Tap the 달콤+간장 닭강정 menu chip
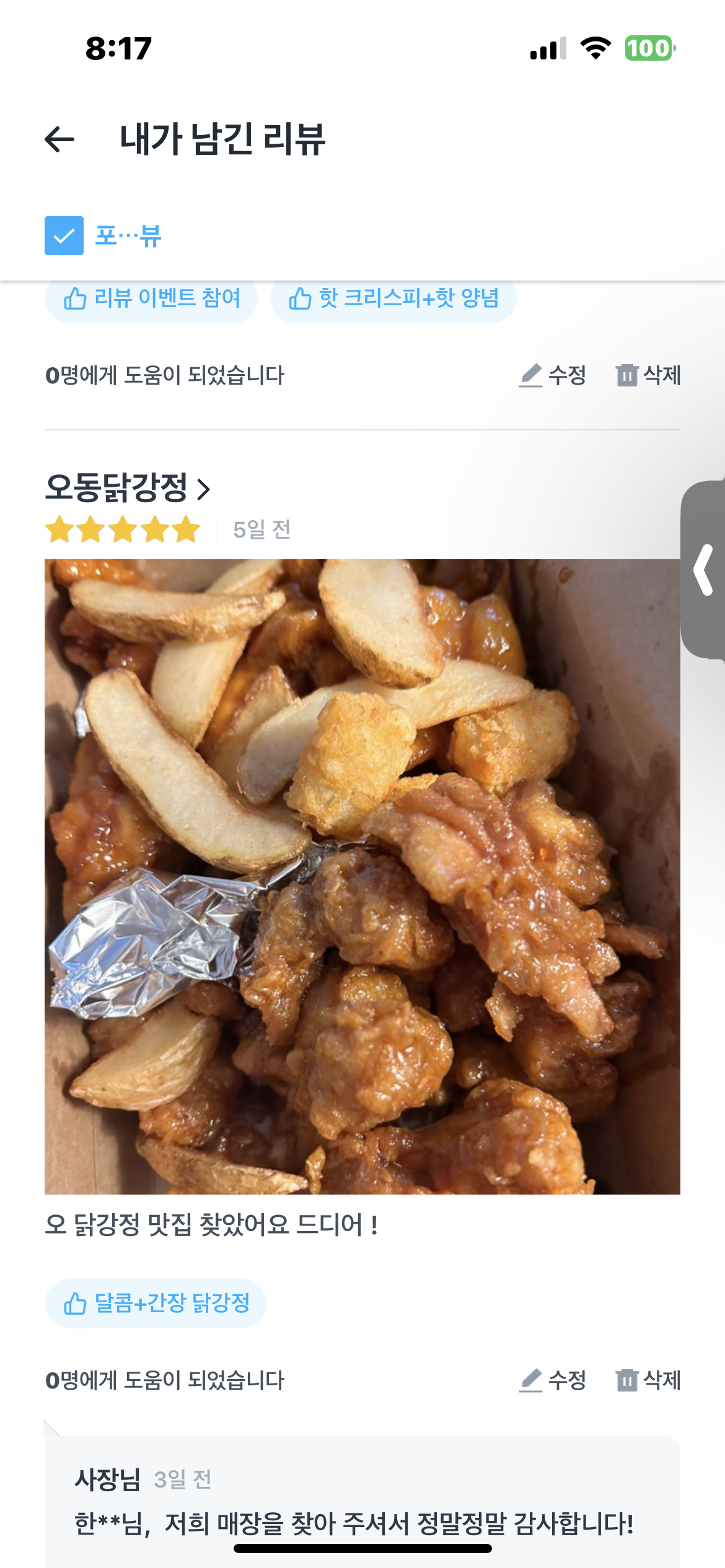 (156, 1303)
